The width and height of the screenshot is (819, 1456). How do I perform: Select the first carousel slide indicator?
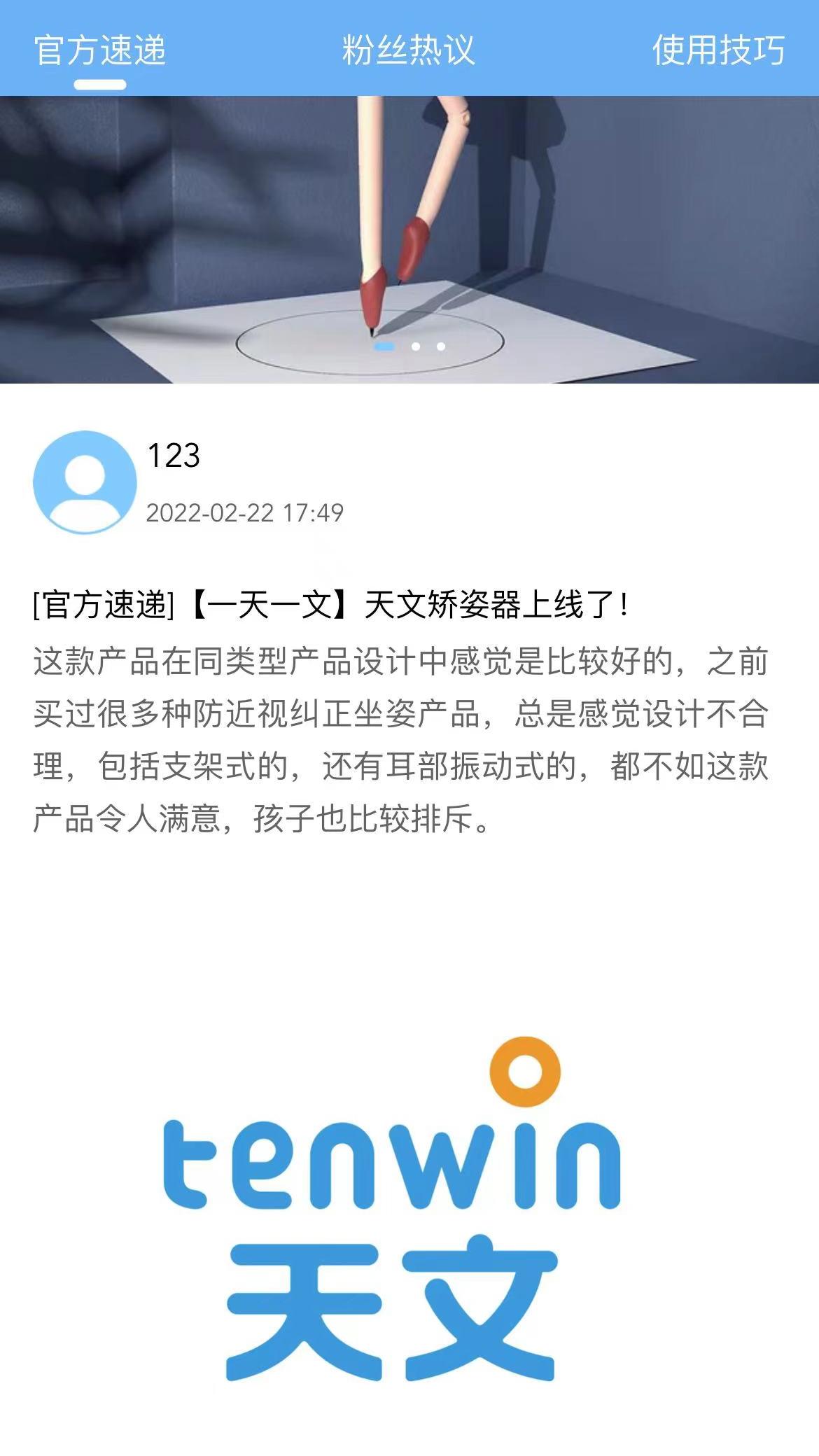tap(383, 347)
